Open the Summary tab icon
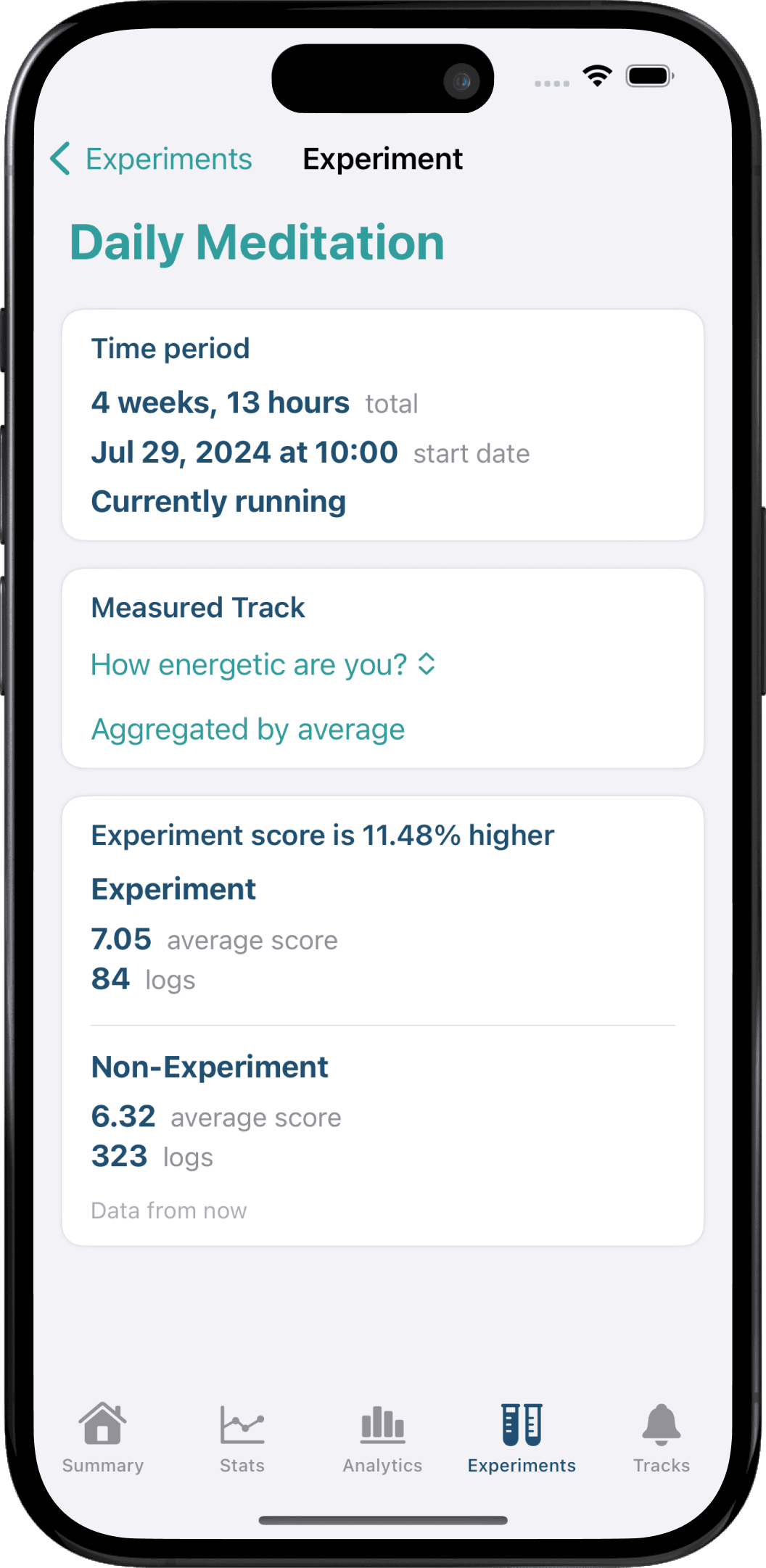The width and height of the screenshot is (766, 1568). (x=102, y=1421)
